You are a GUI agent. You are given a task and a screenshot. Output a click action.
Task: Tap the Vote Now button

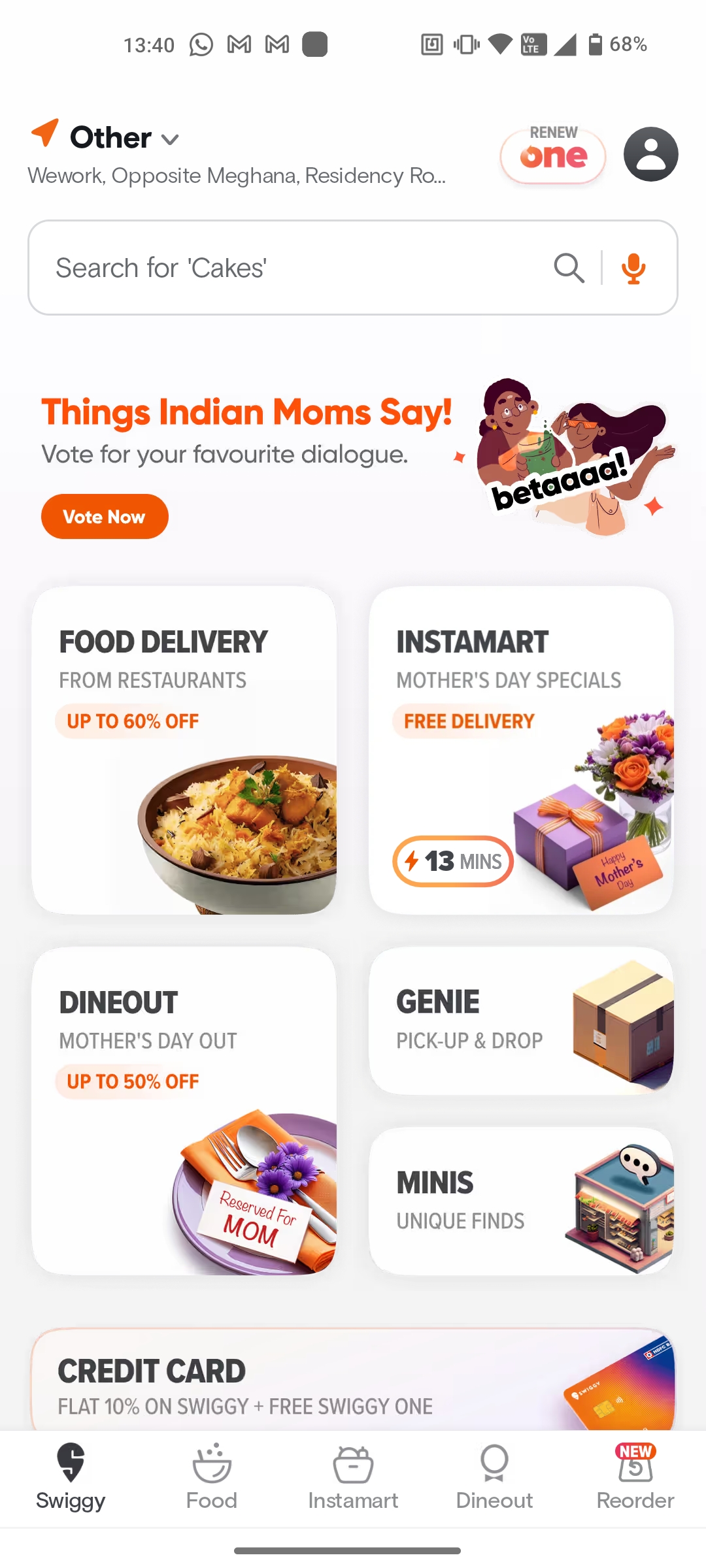[105, 517]
